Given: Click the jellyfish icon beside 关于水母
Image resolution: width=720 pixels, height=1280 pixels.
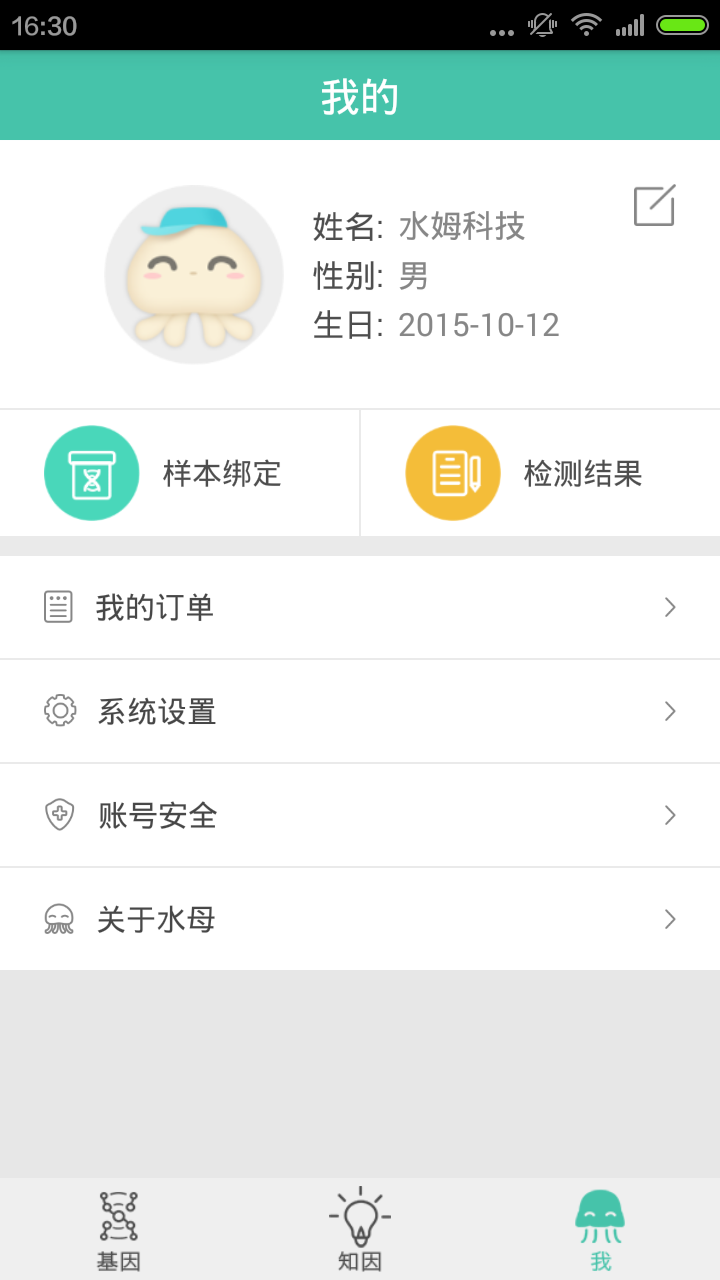Looking at the screenshot, I should [x=60, y=918].
